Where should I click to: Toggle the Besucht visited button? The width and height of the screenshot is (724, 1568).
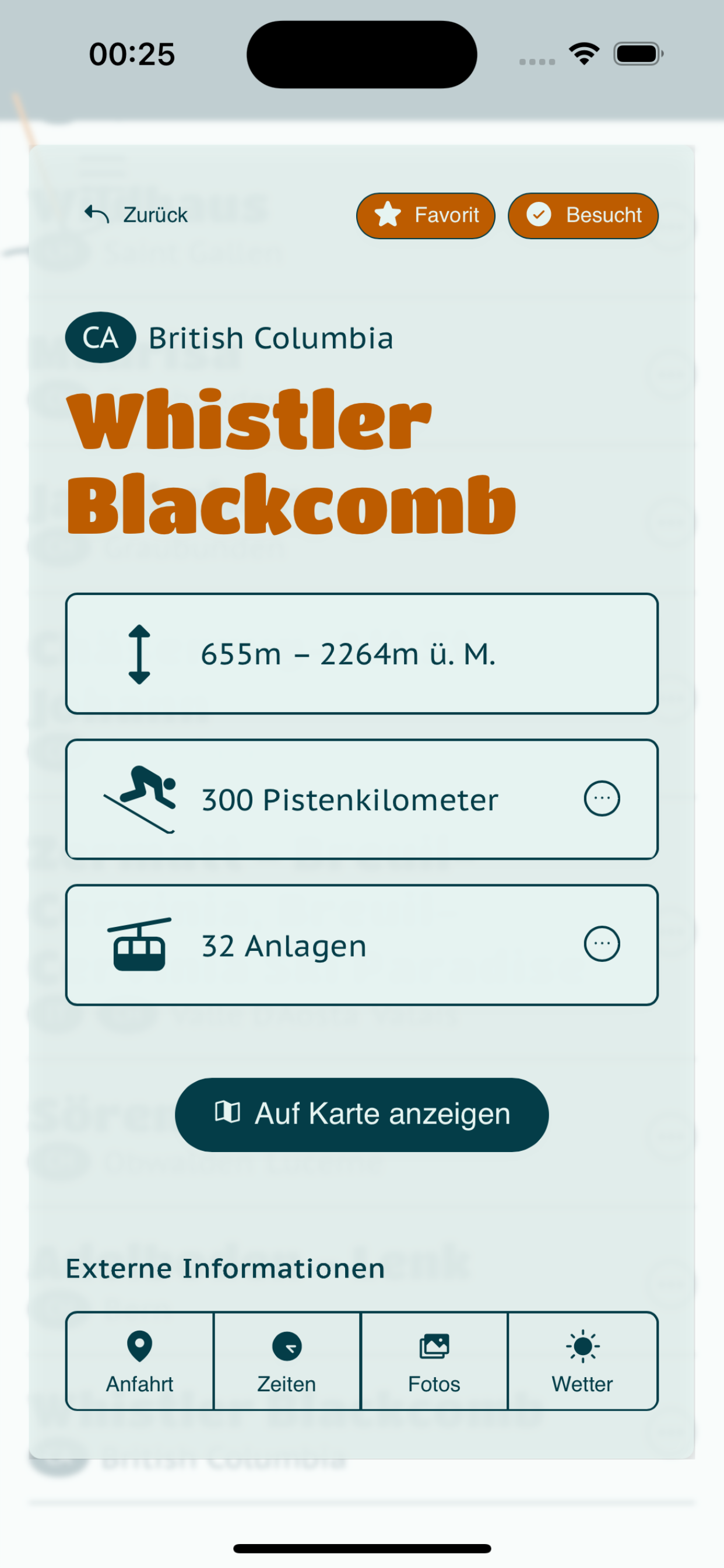pyautogui.click(x=583, y=215)
